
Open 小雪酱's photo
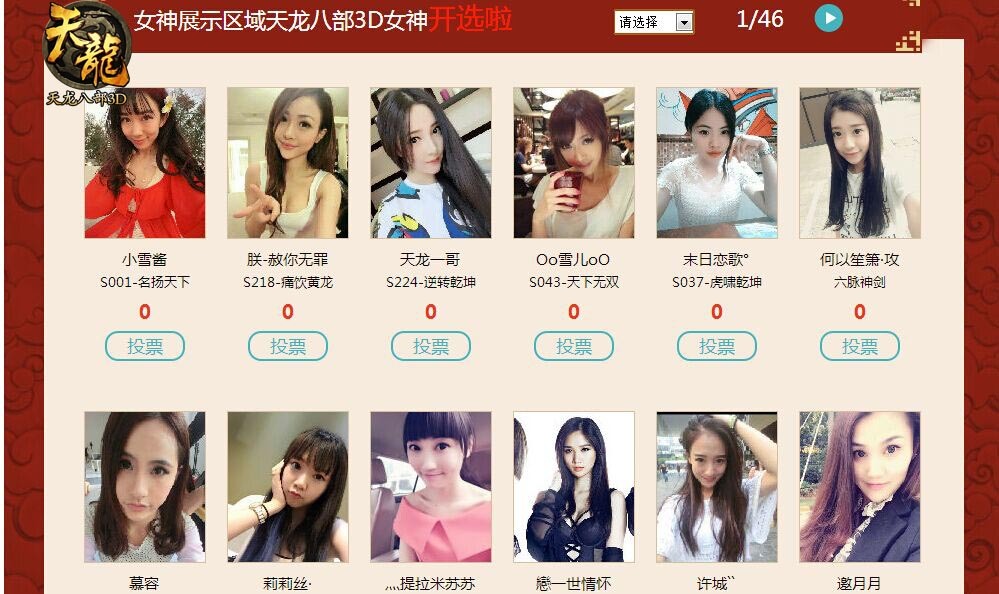tap(145, 163)
